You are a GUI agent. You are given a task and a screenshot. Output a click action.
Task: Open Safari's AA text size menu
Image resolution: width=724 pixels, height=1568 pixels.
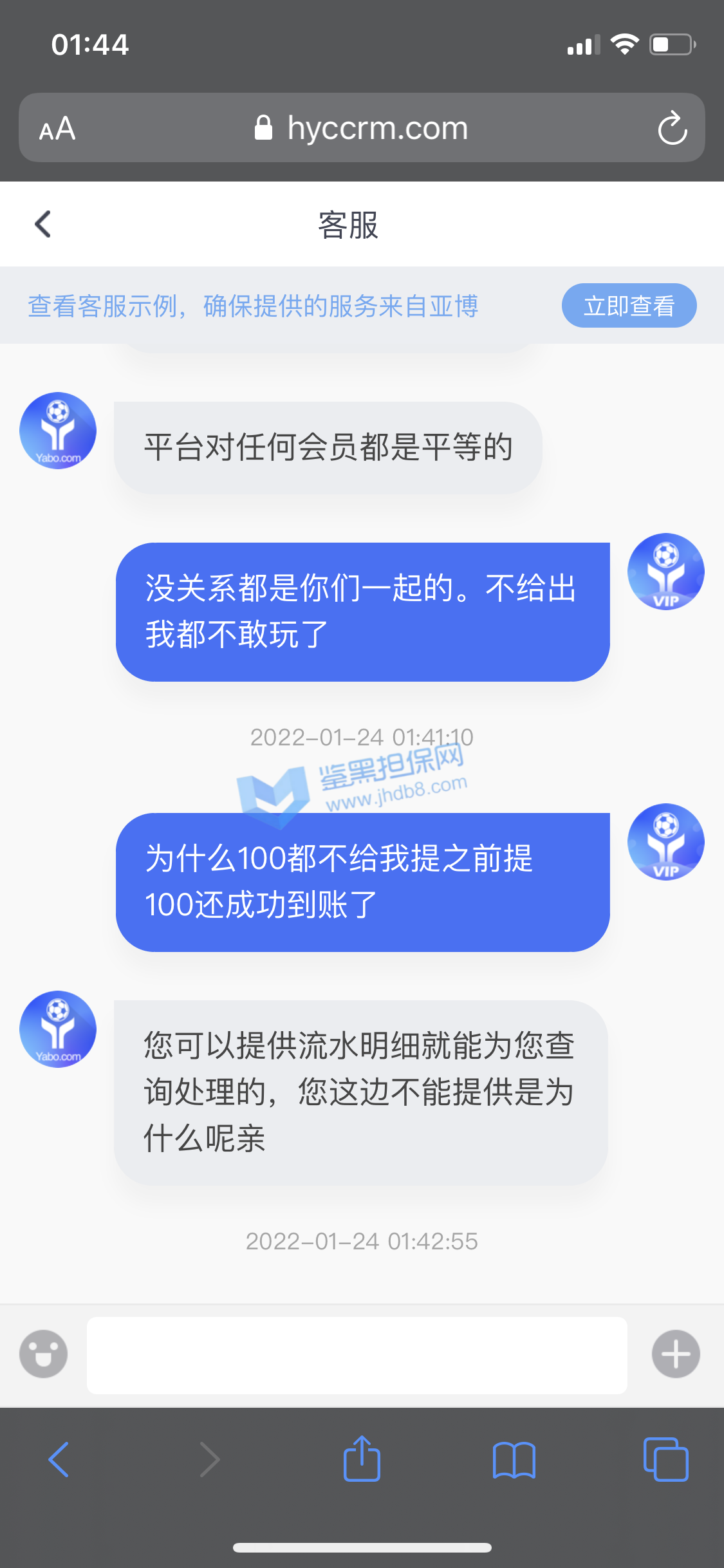(x=57, y=129)
